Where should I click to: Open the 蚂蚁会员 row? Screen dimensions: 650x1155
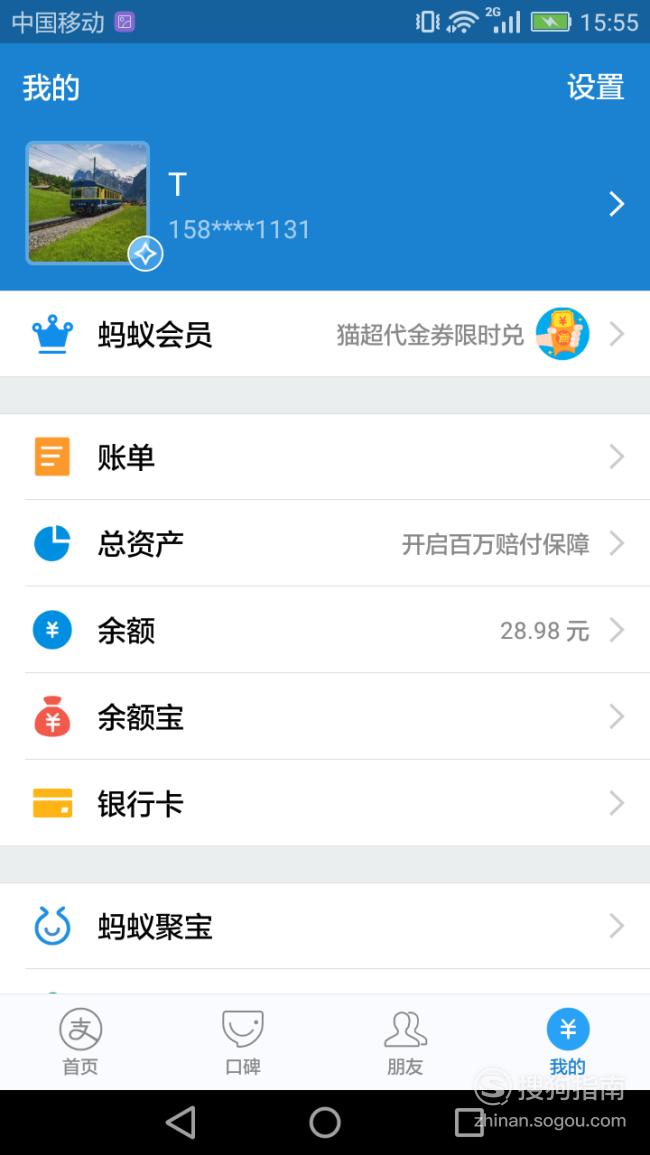[x=325, y=334]
